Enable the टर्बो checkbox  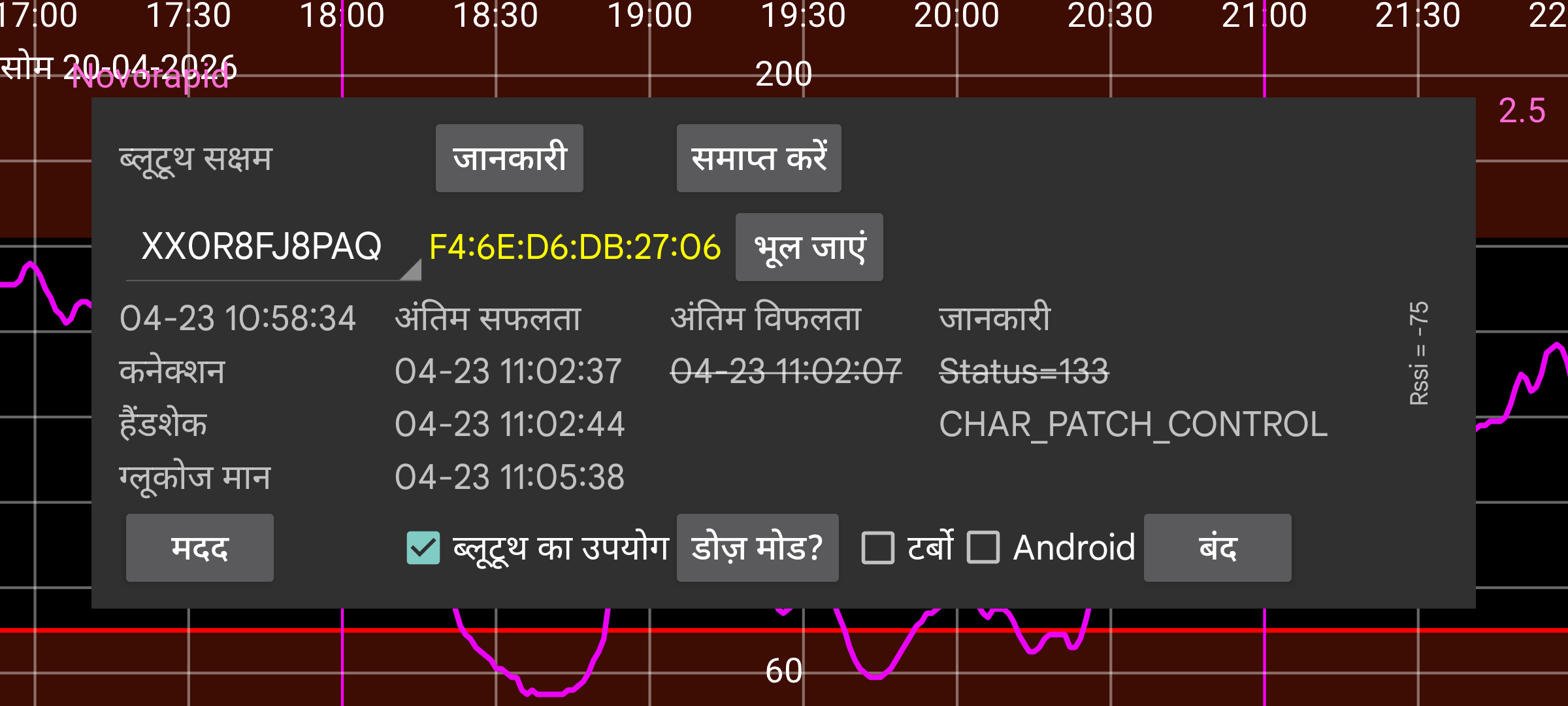(878, 548)
